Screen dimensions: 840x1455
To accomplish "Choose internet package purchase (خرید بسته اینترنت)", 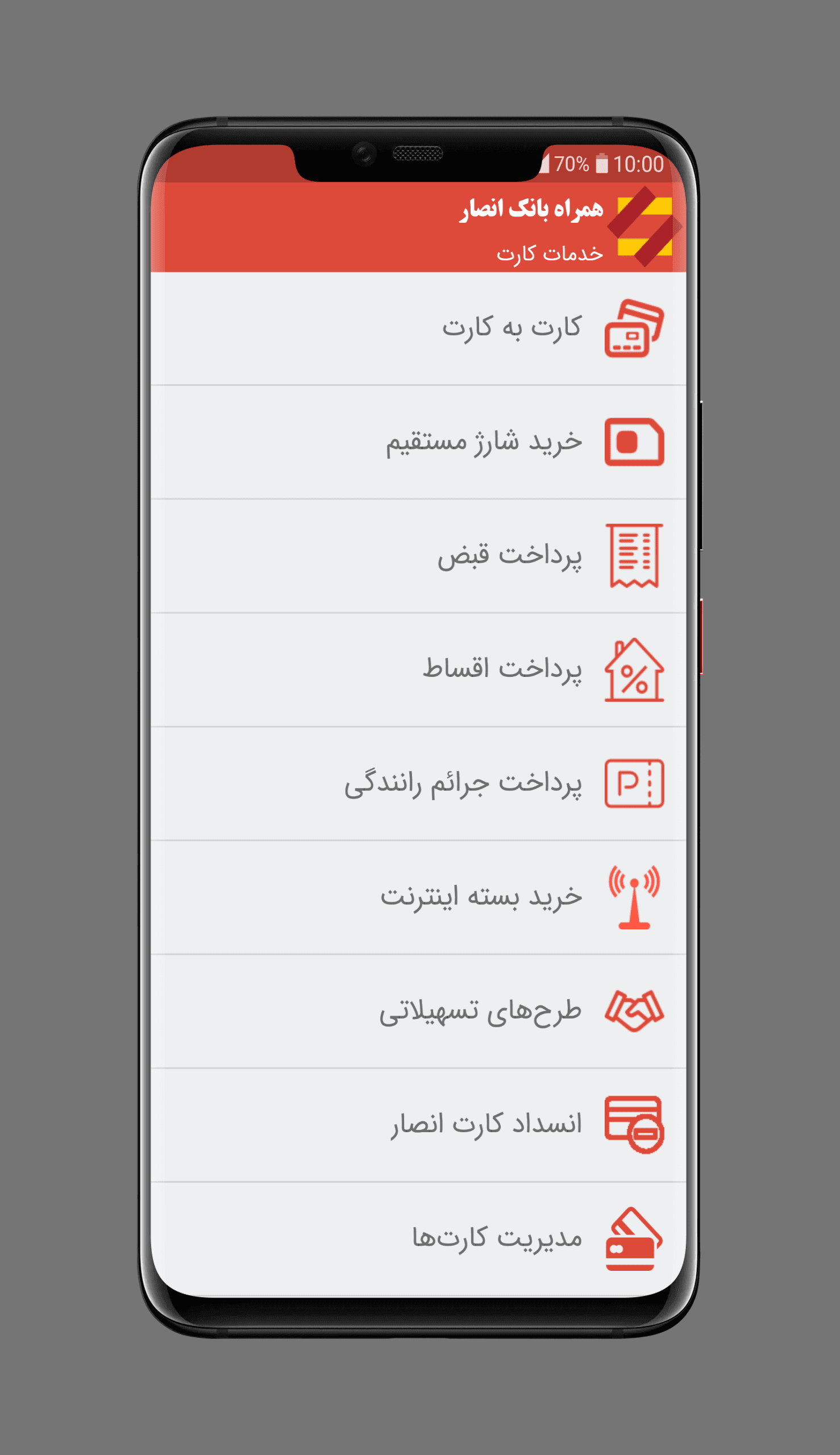I will [481, 897].
